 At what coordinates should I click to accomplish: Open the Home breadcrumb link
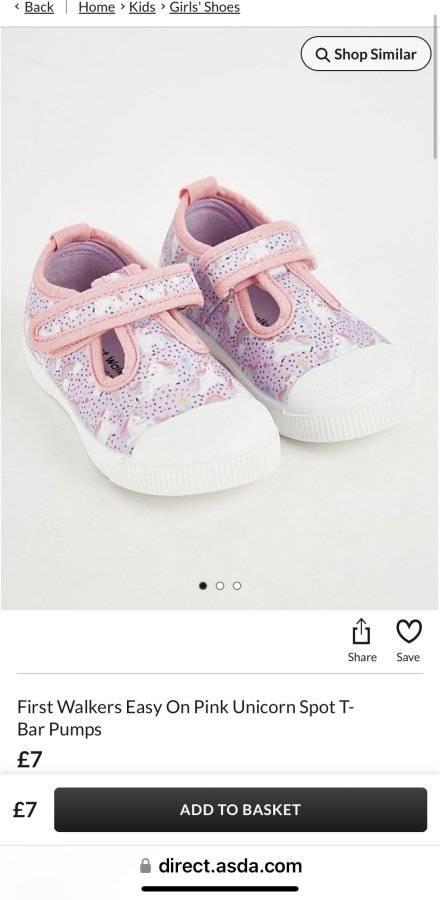coord(95,7)
